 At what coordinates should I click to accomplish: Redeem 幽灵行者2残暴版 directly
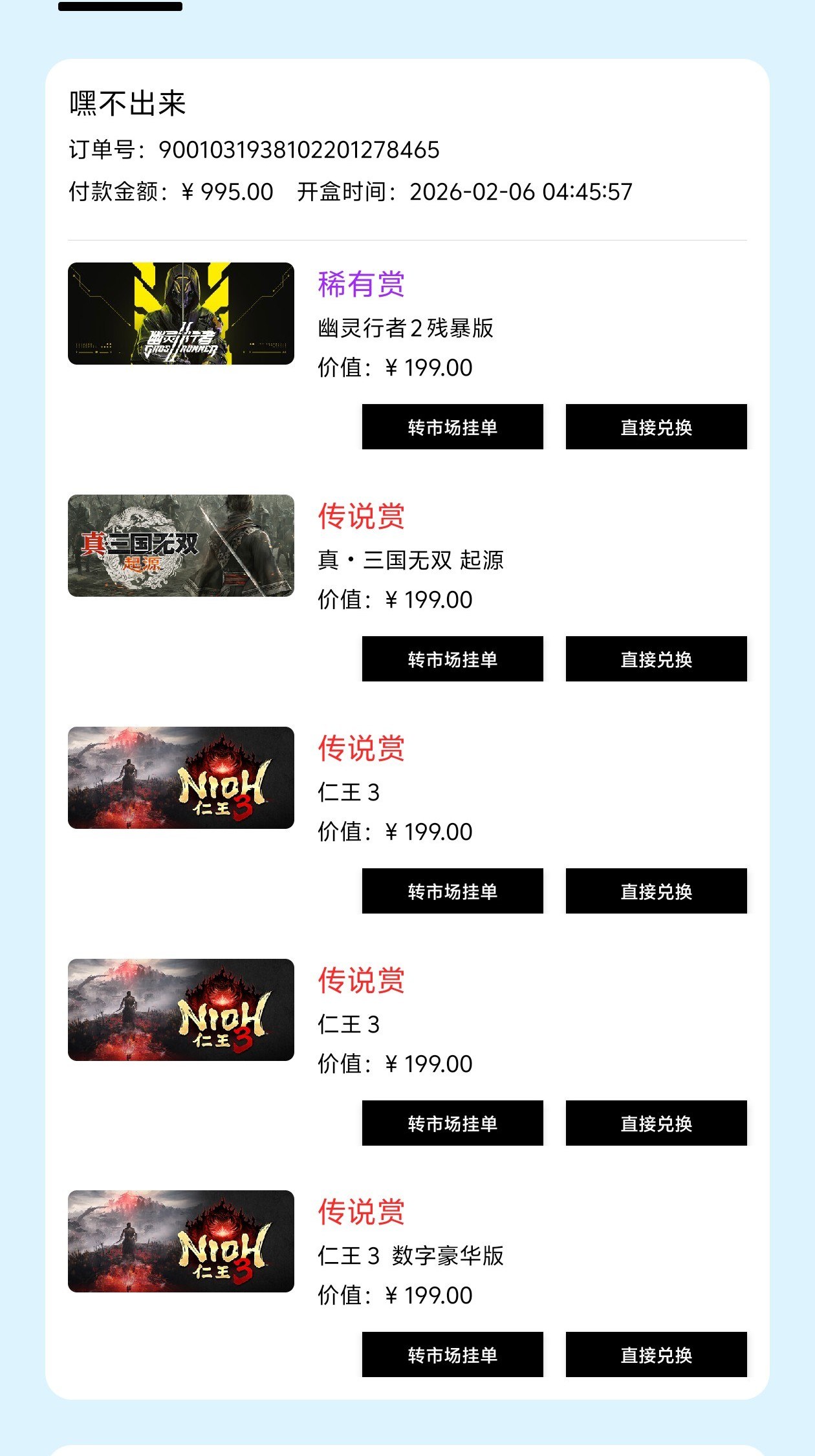pos(656,427)
